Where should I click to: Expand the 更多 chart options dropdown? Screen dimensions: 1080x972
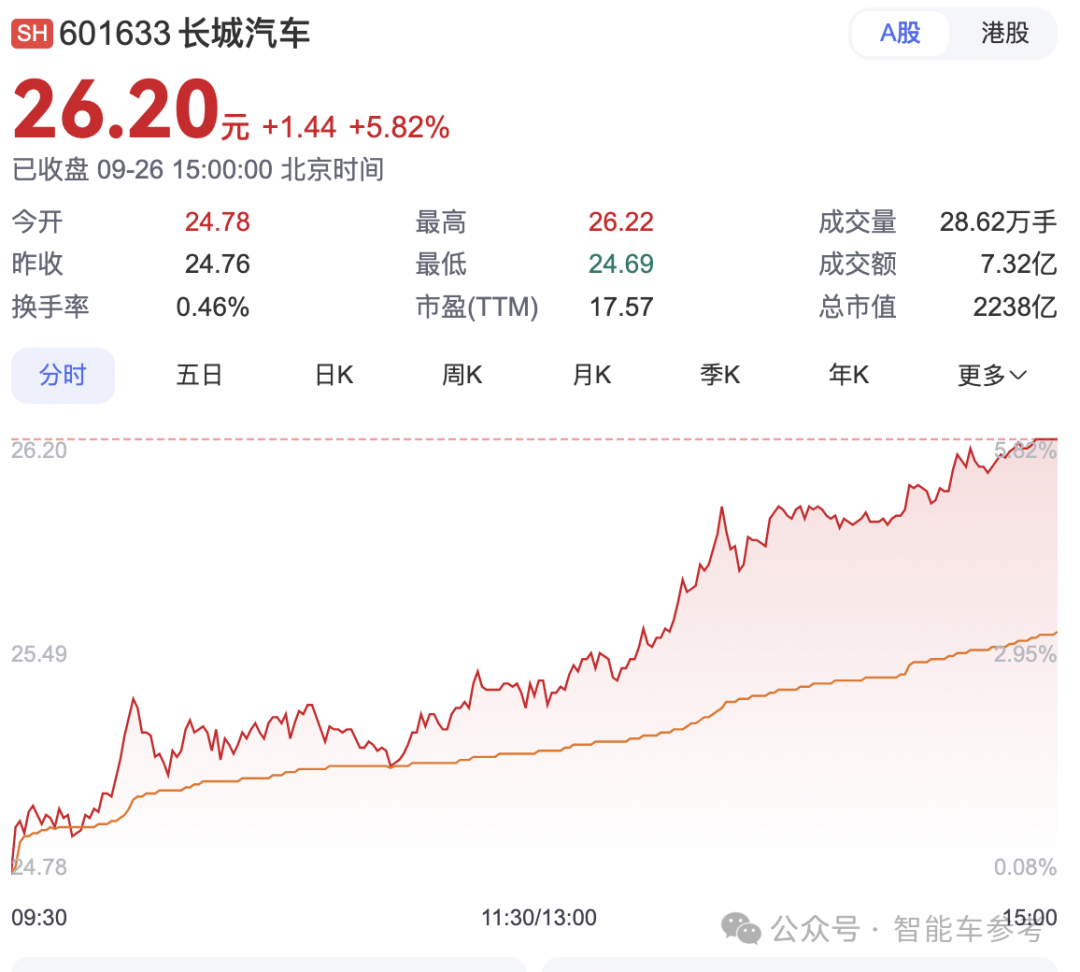(991, 376)
